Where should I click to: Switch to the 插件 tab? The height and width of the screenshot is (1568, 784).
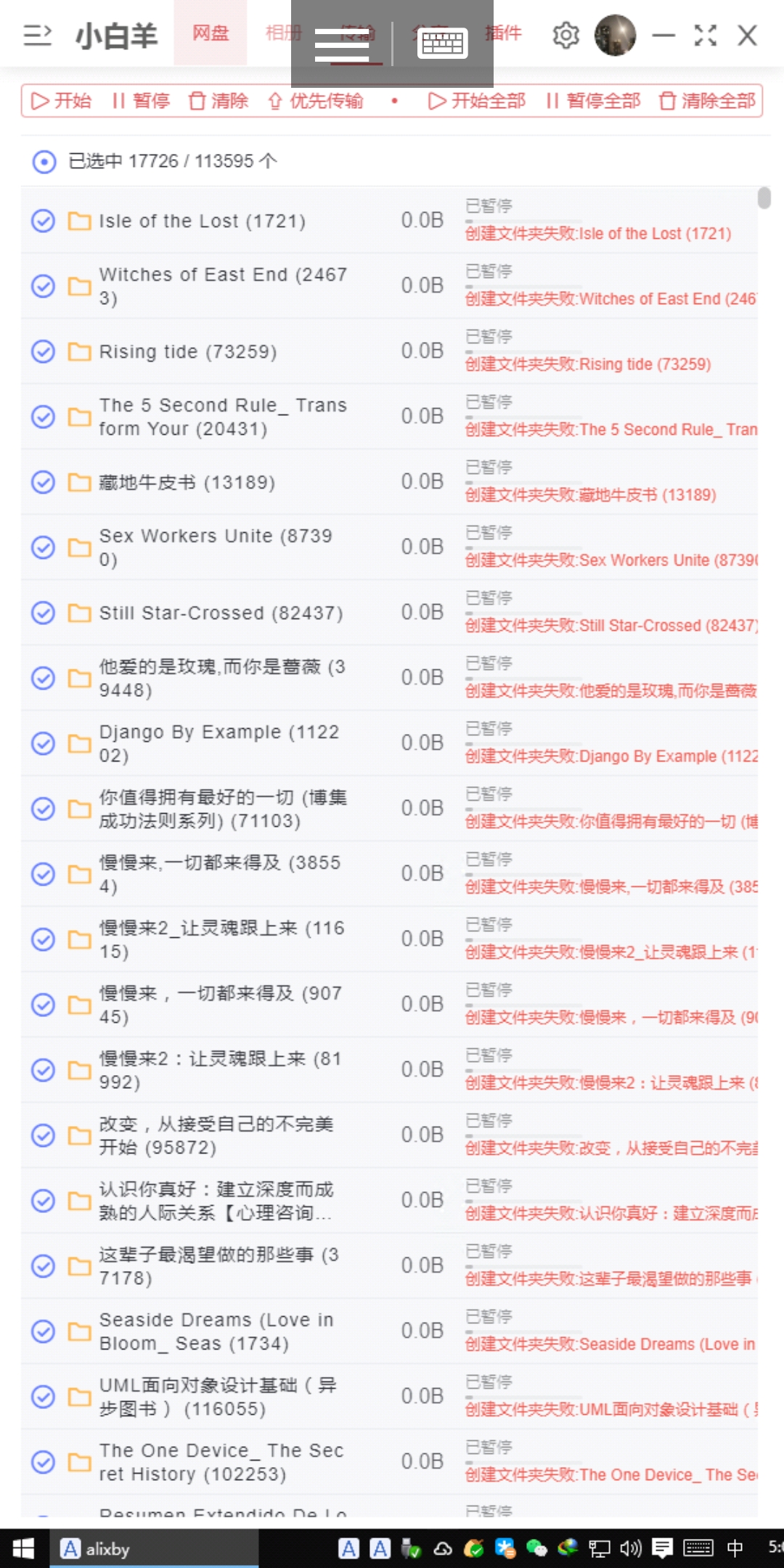pyautogui.click(x=503, y=33)
